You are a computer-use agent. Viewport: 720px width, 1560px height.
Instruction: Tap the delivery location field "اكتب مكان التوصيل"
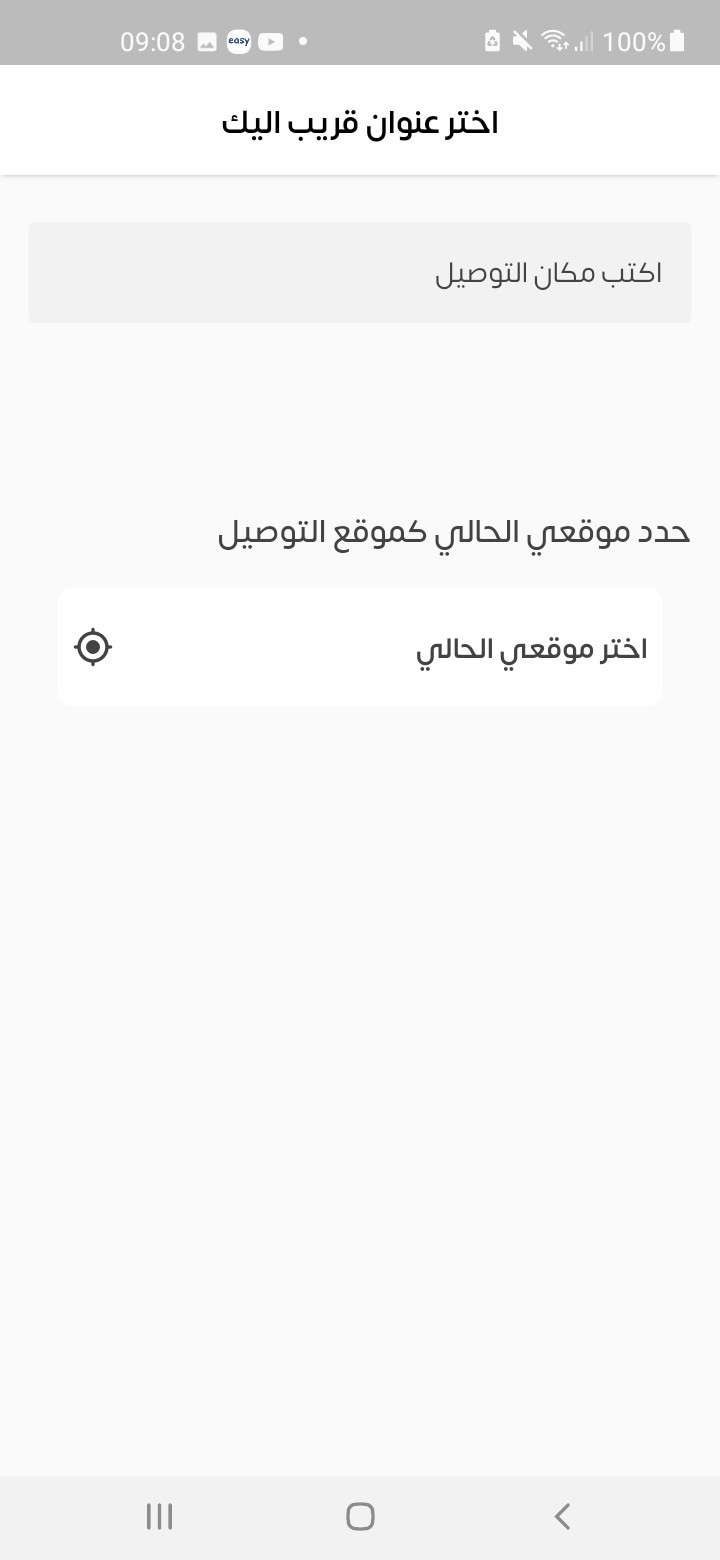pyautogui.click(x=360, y=272)
